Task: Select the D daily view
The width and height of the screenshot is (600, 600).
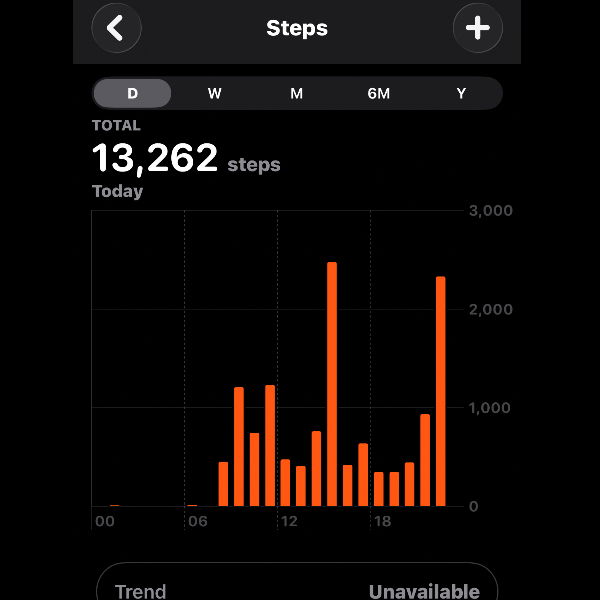Action: click(x=132, y=93)
